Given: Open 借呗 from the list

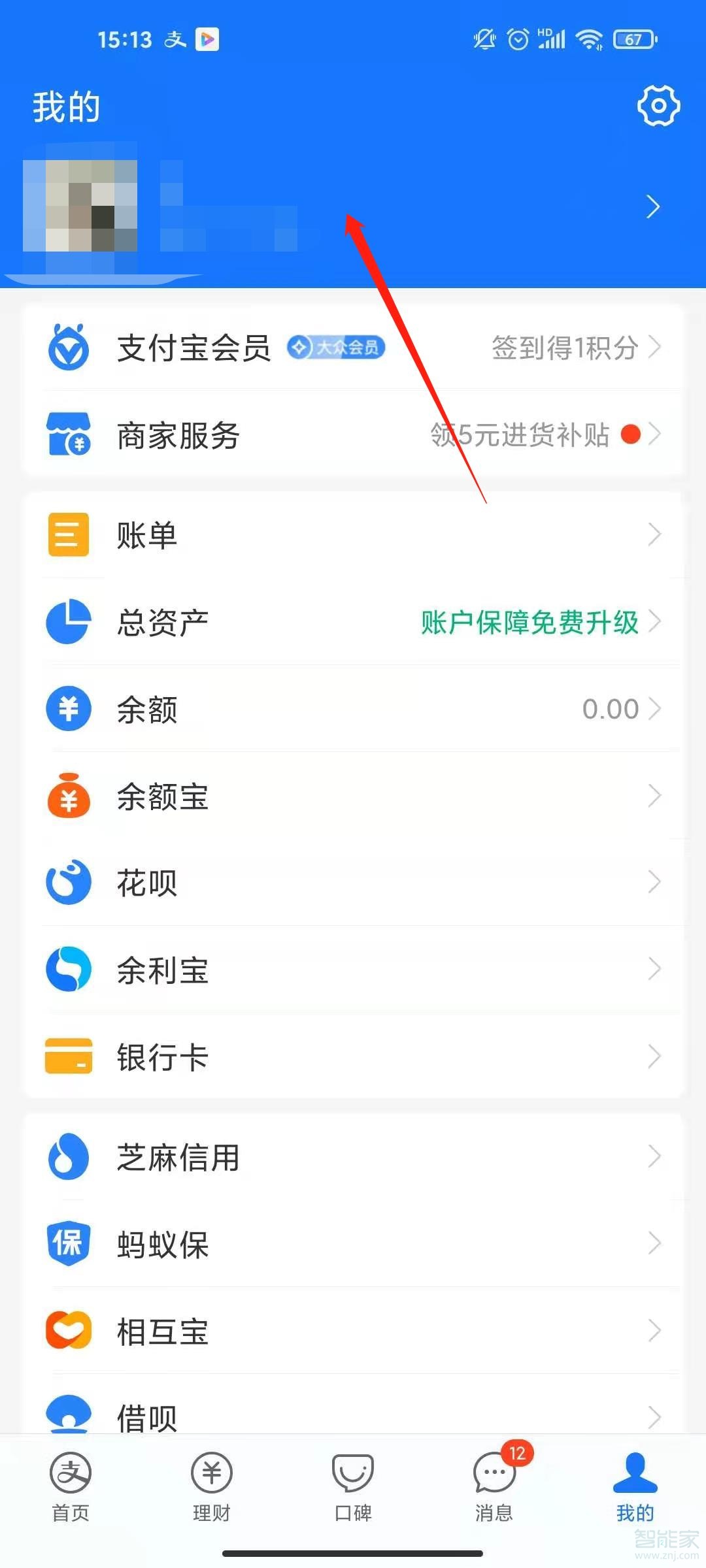Looking at the screenshot, I should (146, 1415).
